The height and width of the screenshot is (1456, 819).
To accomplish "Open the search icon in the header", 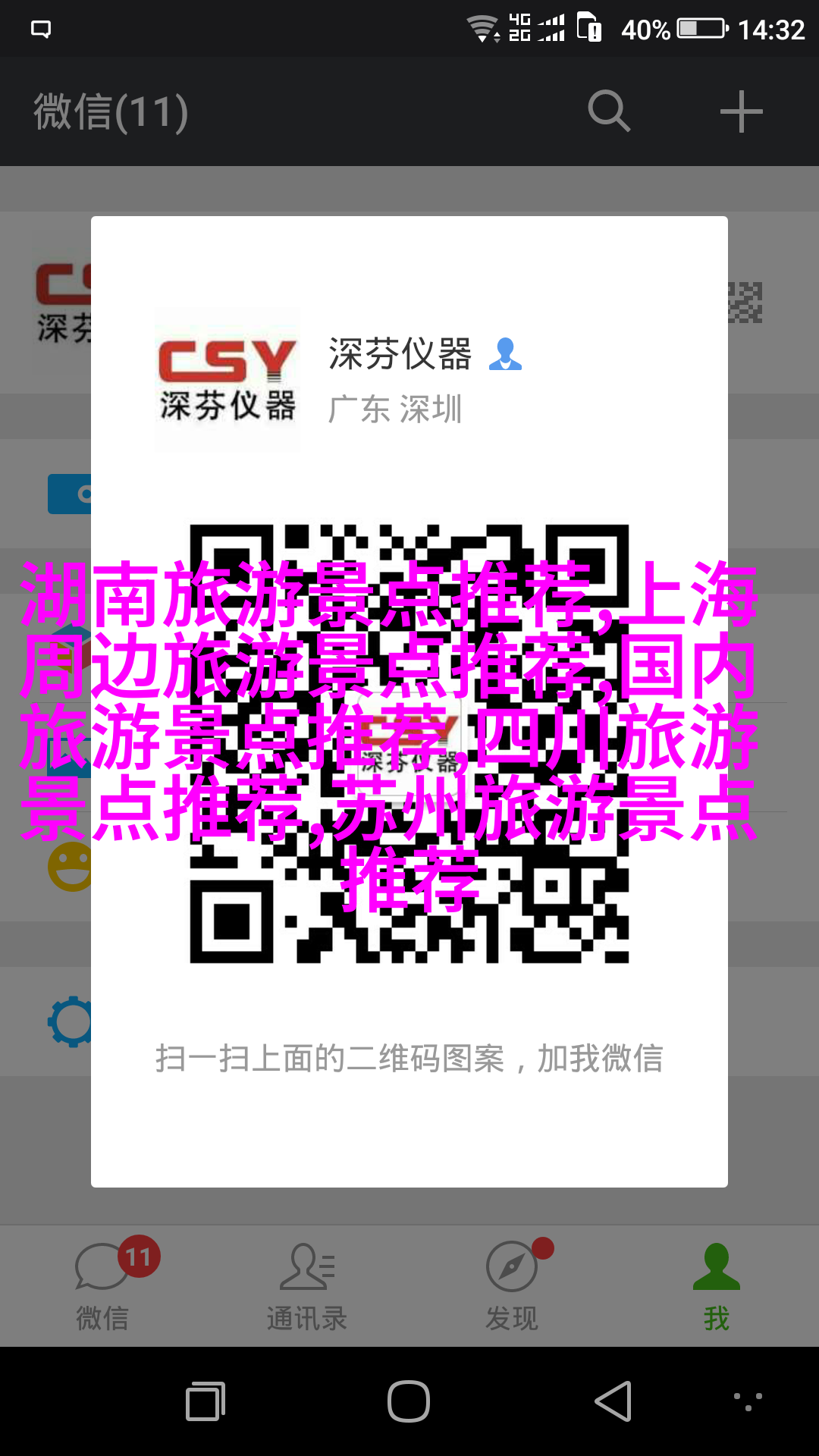I will pos(609,111).
